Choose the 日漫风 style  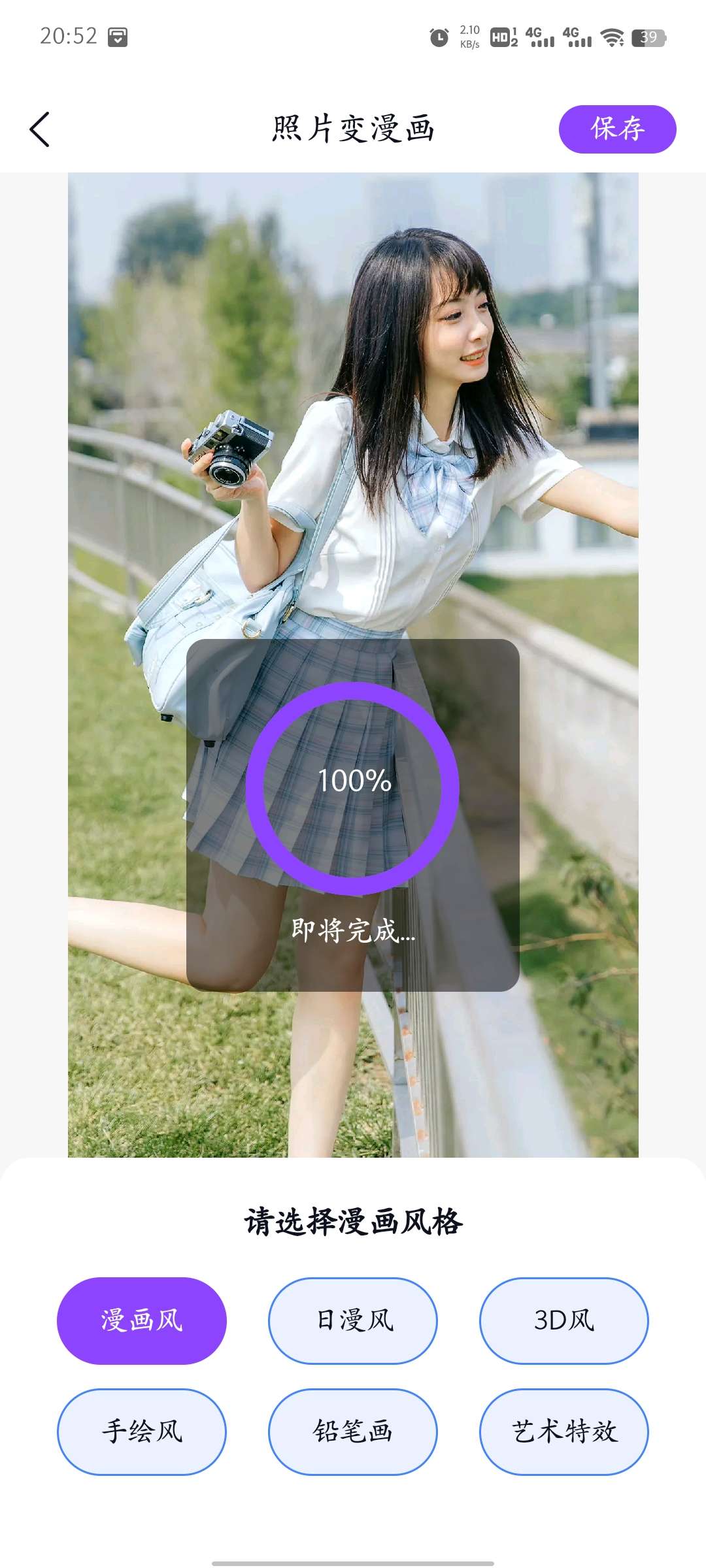pos(353,1320)
